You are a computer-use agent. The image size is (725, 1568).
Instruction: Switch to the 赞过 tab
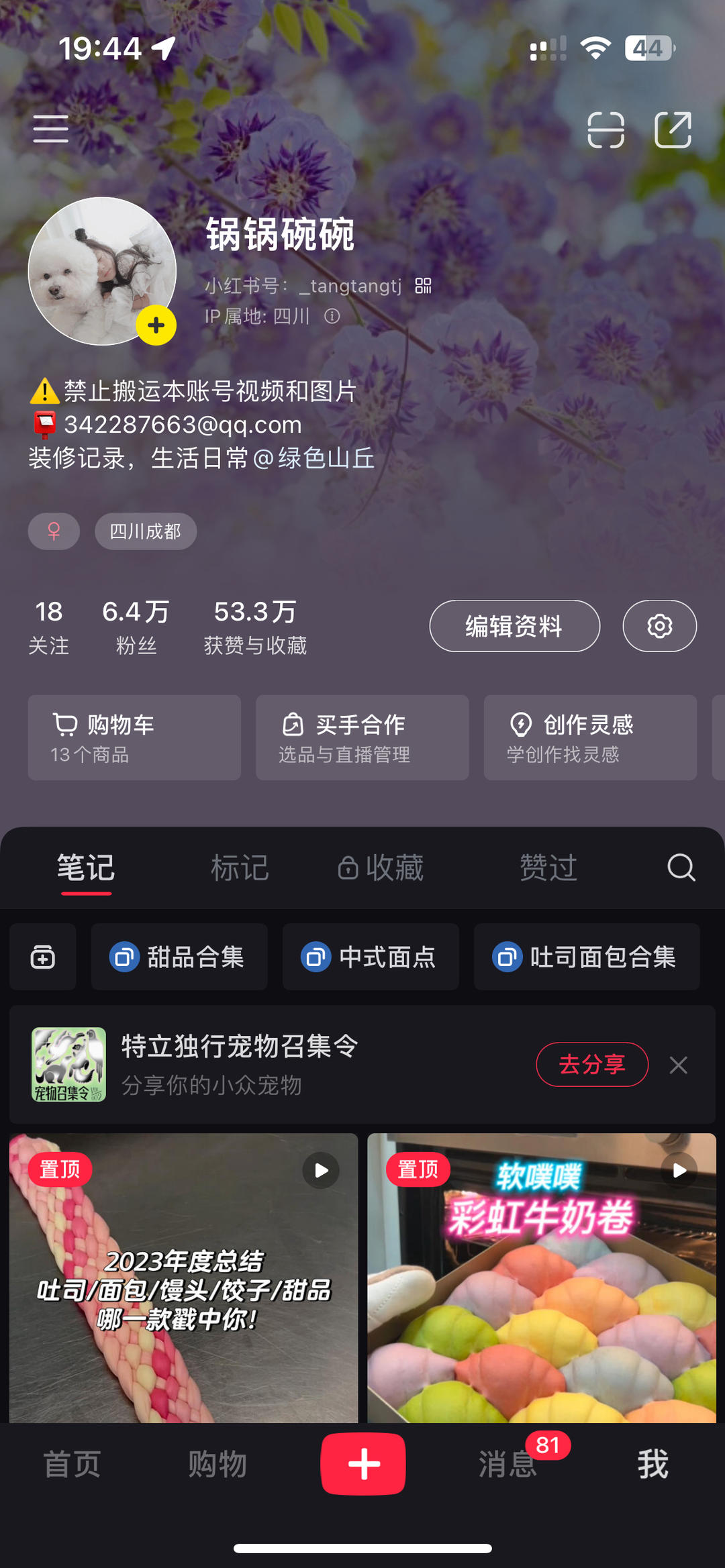click(548, 868)
